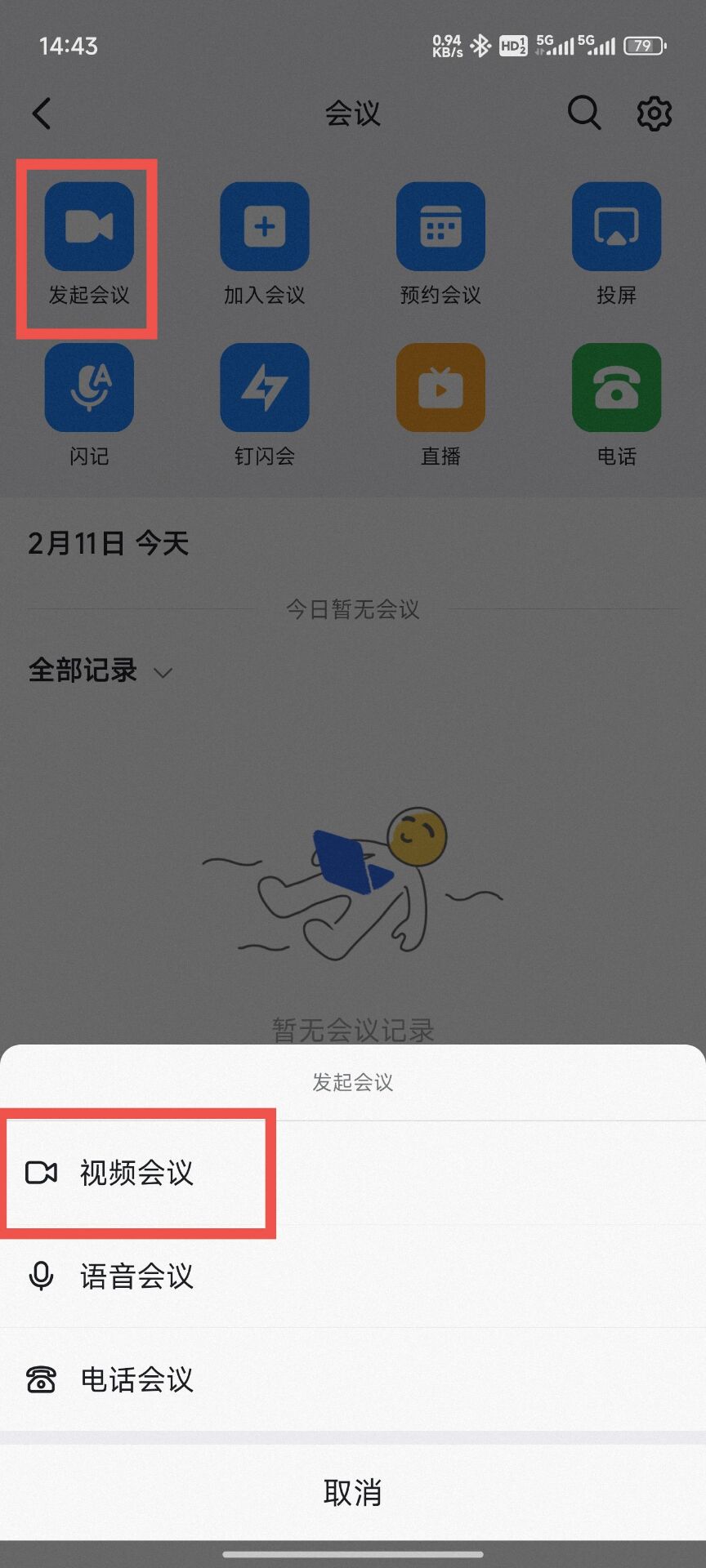Dismiss the sheet with 取消

[352, 1492]
